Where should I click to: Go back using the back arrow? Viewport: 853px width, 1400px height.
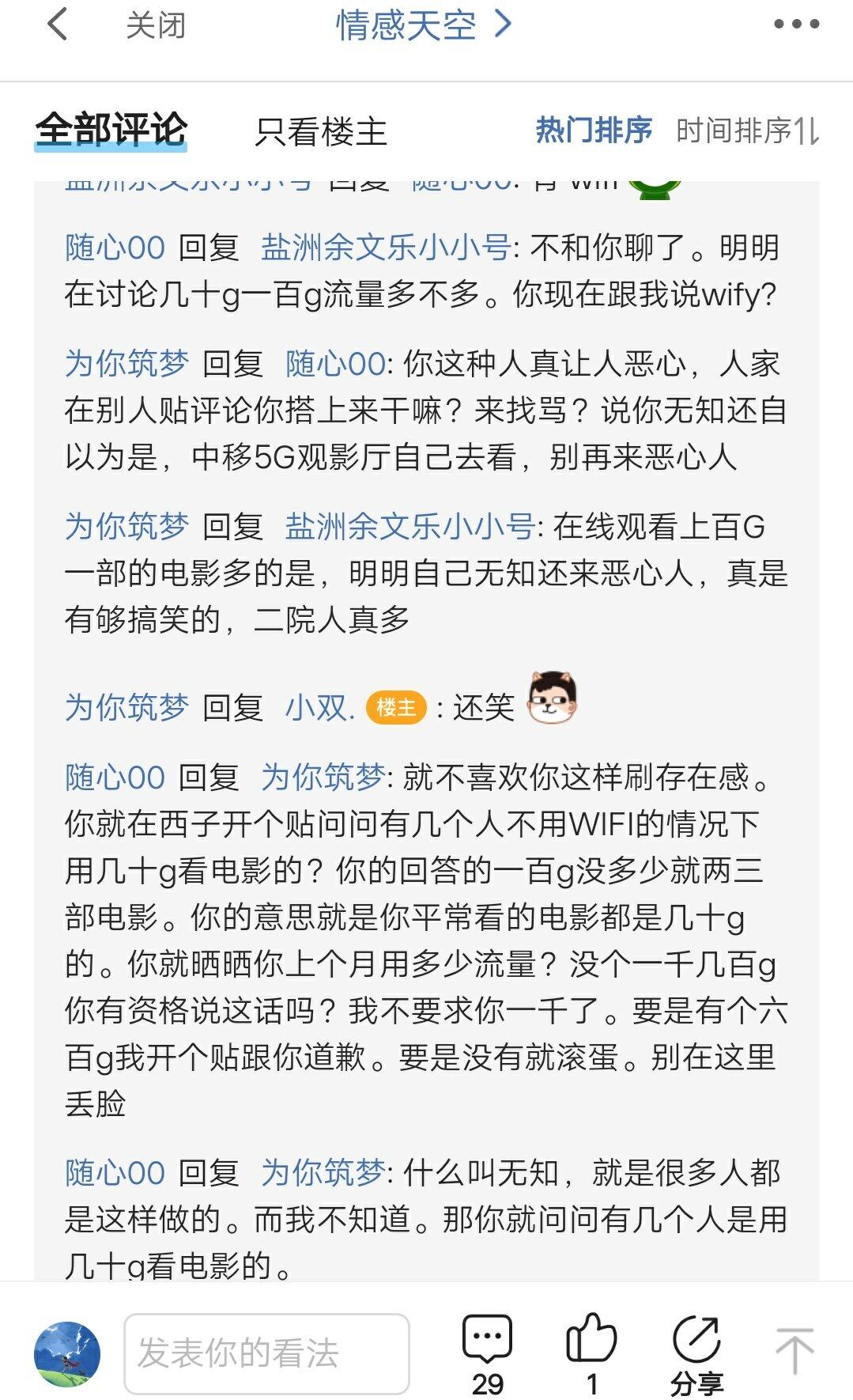click(57, 25)
